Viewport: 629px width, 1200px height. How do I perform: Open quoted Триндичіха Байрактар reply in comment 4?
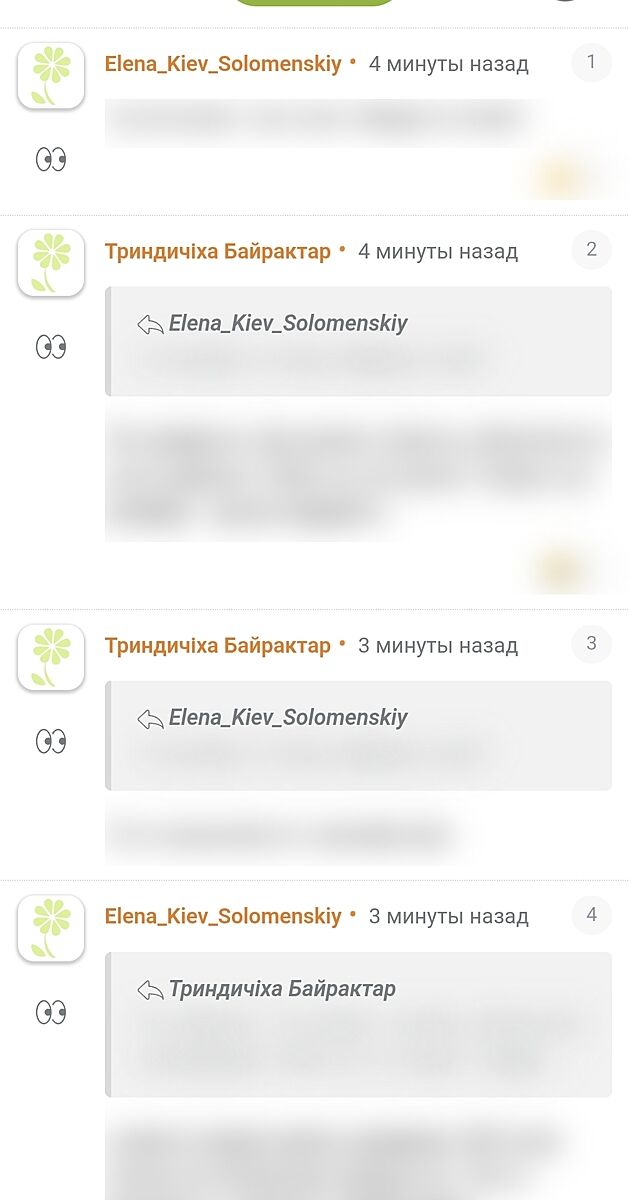point(281,989)
